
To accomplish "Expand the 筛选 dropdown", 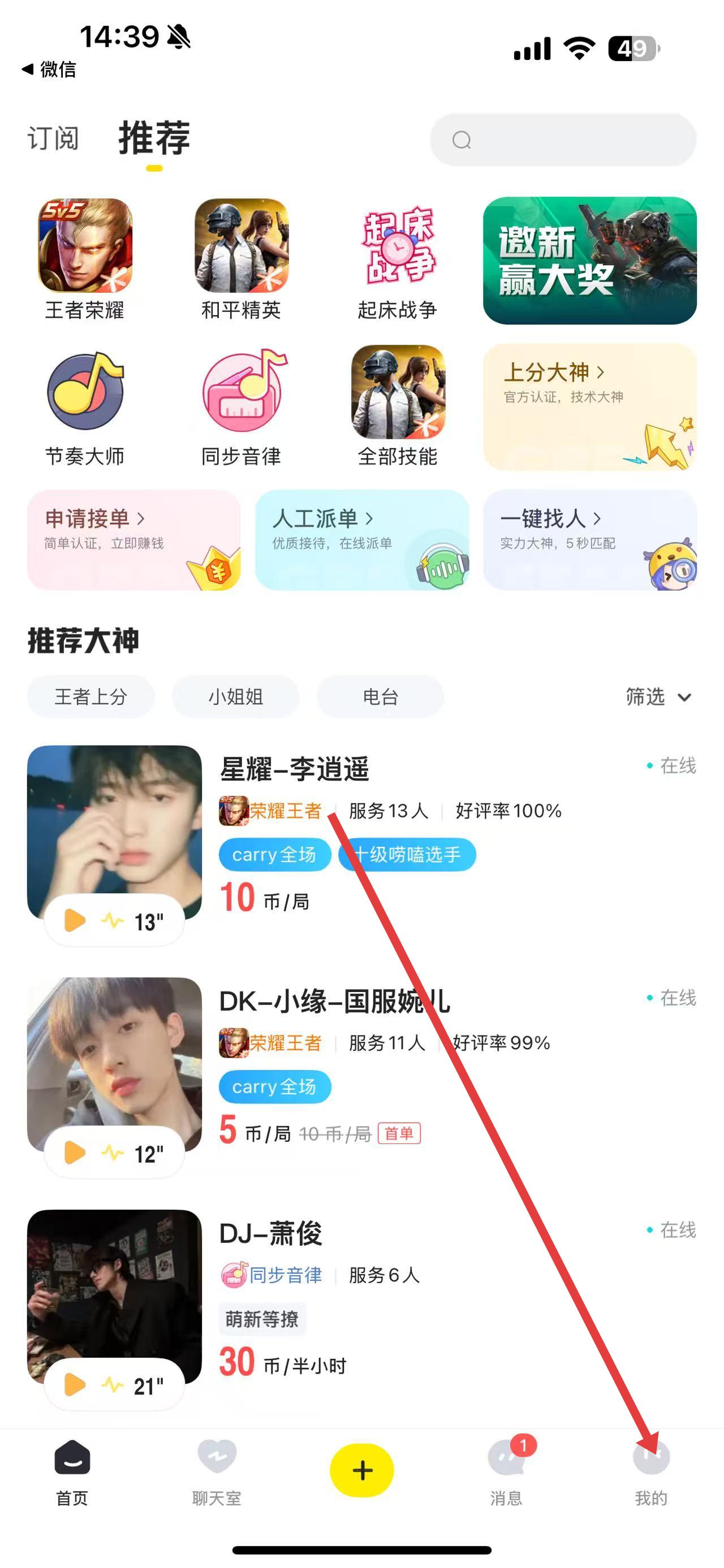I will coord(658,696).
